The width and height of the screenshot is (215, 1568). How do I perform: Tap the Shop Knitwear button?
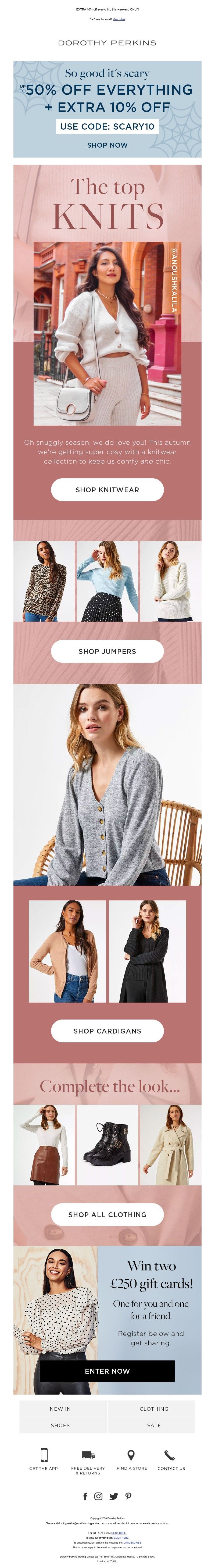(x=107, y=489)
